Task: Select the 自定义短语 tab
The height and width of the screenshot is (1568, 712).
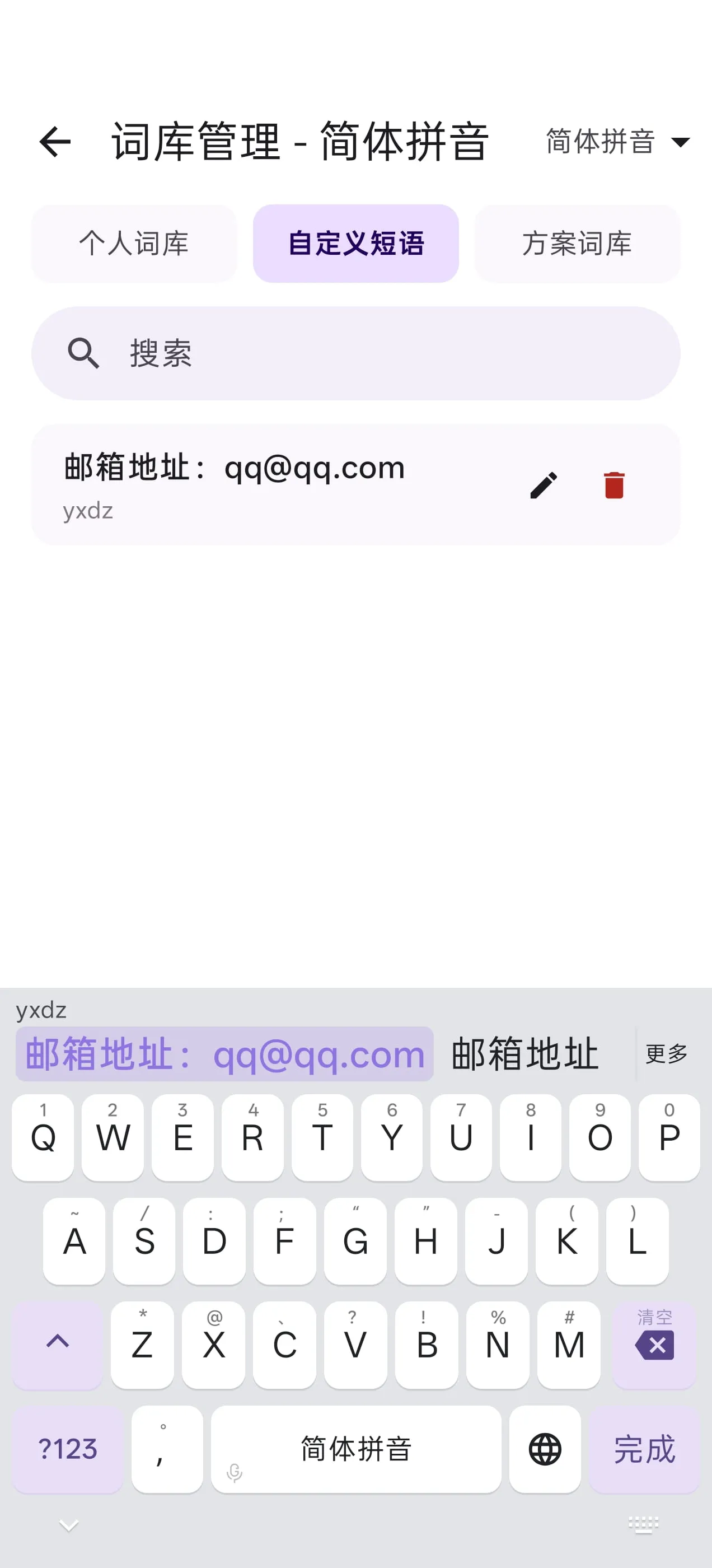Action: pos(356,244)
